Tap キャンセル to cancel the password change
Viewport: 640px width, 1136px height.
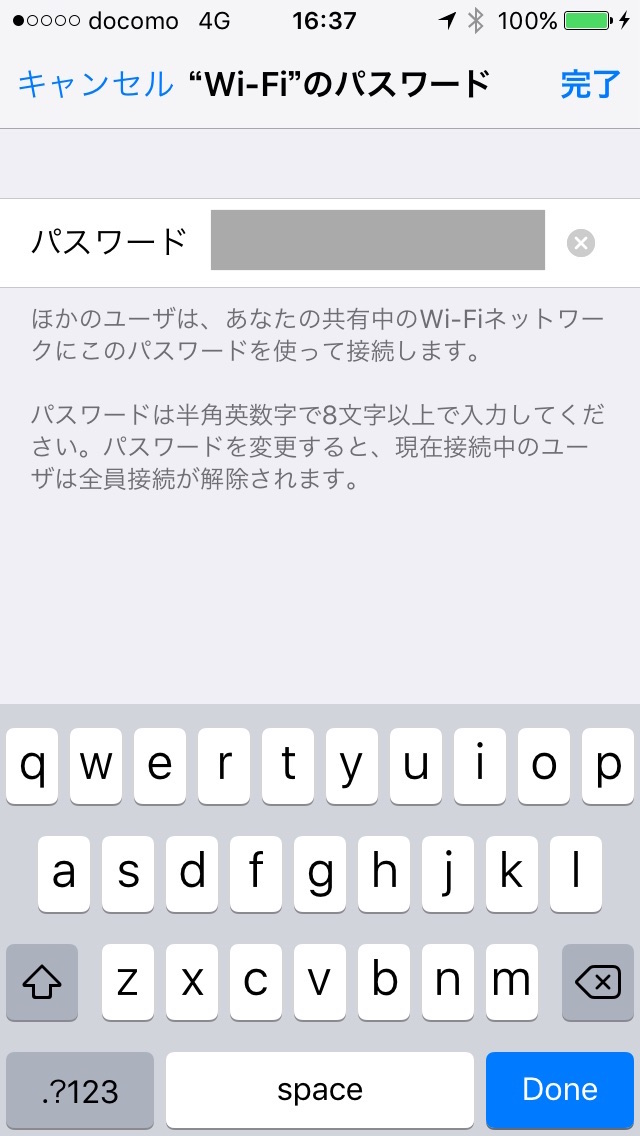click(x=95, y=85)
